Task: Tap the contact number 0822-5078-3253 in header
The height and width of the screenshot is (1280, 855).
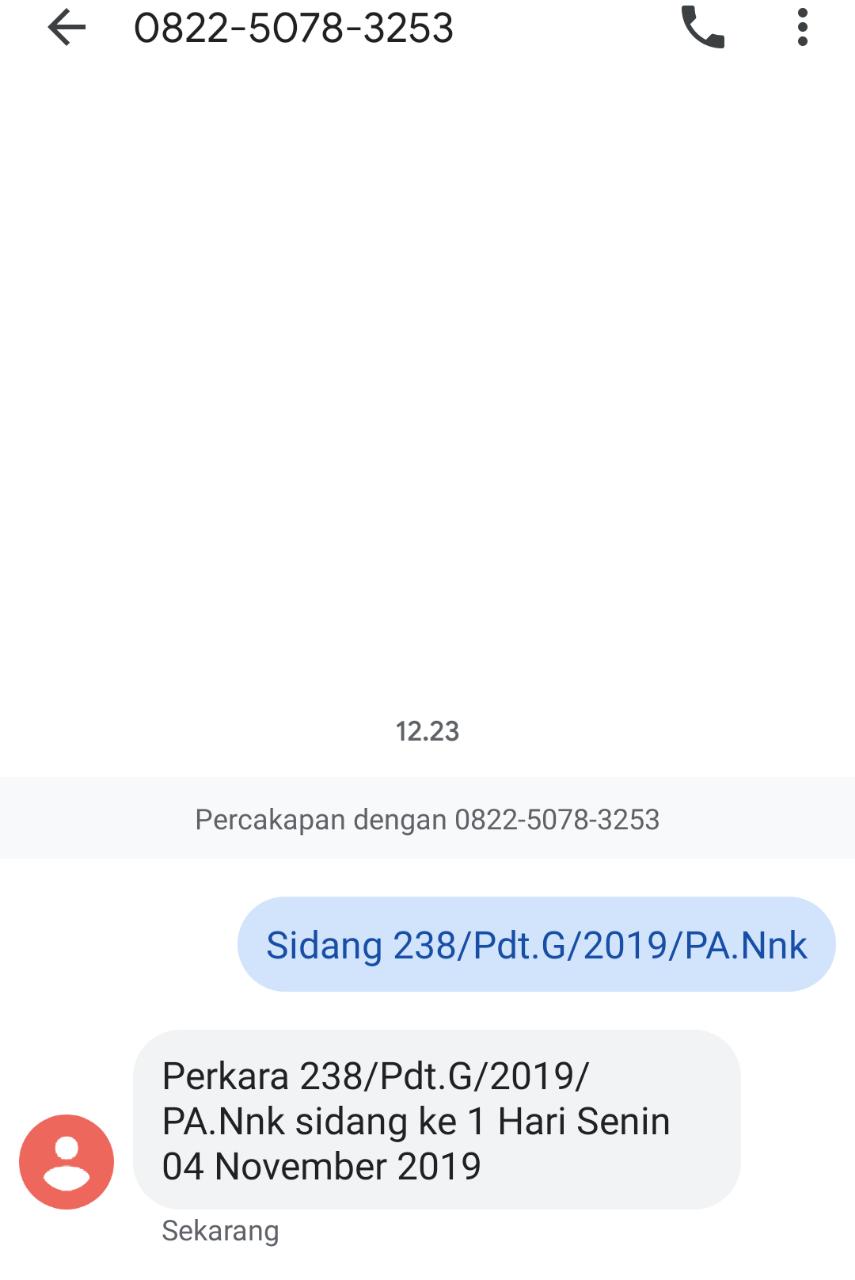Action: [x=293, y=30]
